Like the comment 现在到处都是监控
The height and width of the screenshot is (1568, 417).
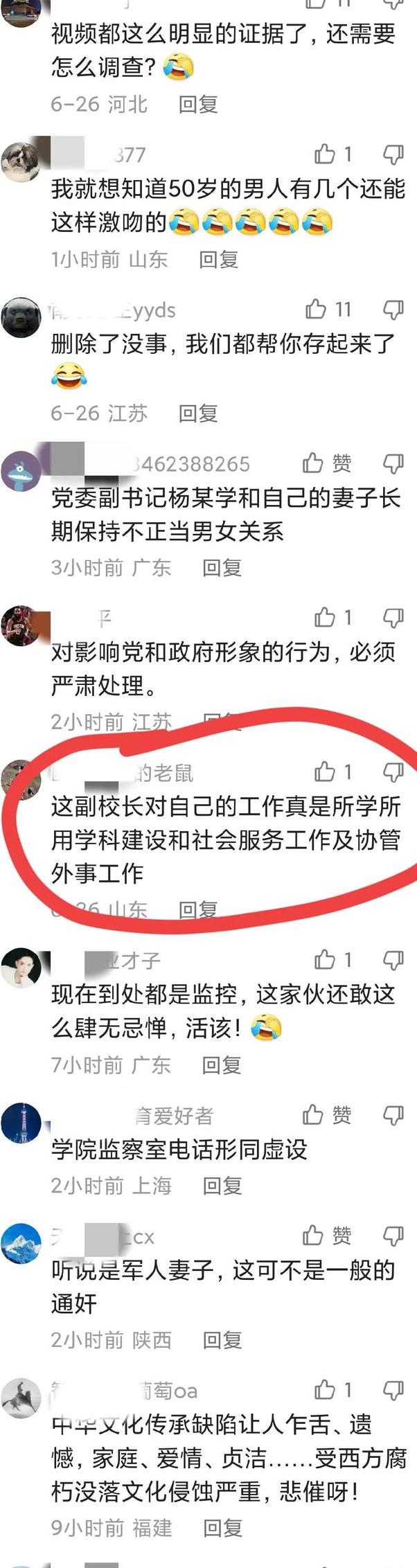tap(325, 959)
